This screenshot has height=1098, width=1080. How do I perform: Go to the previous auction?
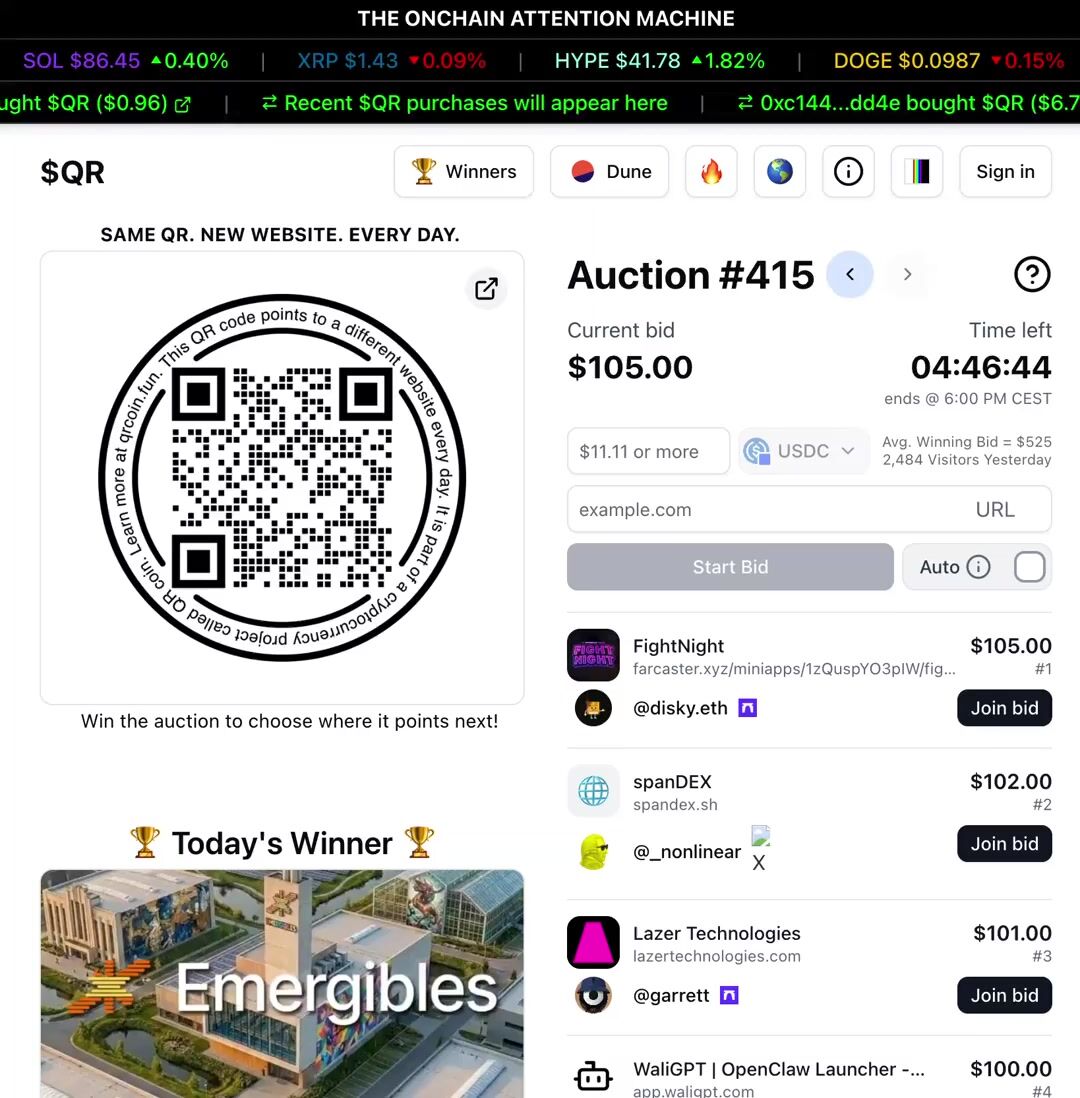pyautogui.click(x=850, y=274)
